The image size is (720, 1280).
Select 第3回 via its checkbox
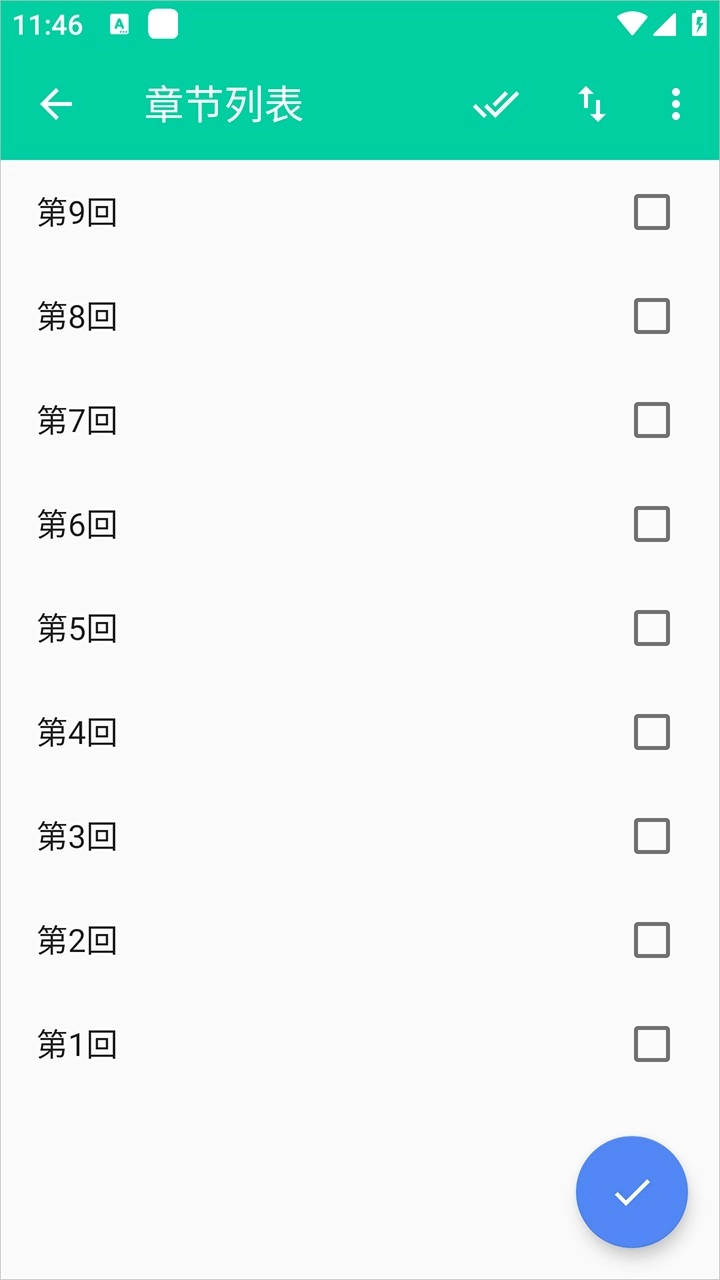[652, 836]
